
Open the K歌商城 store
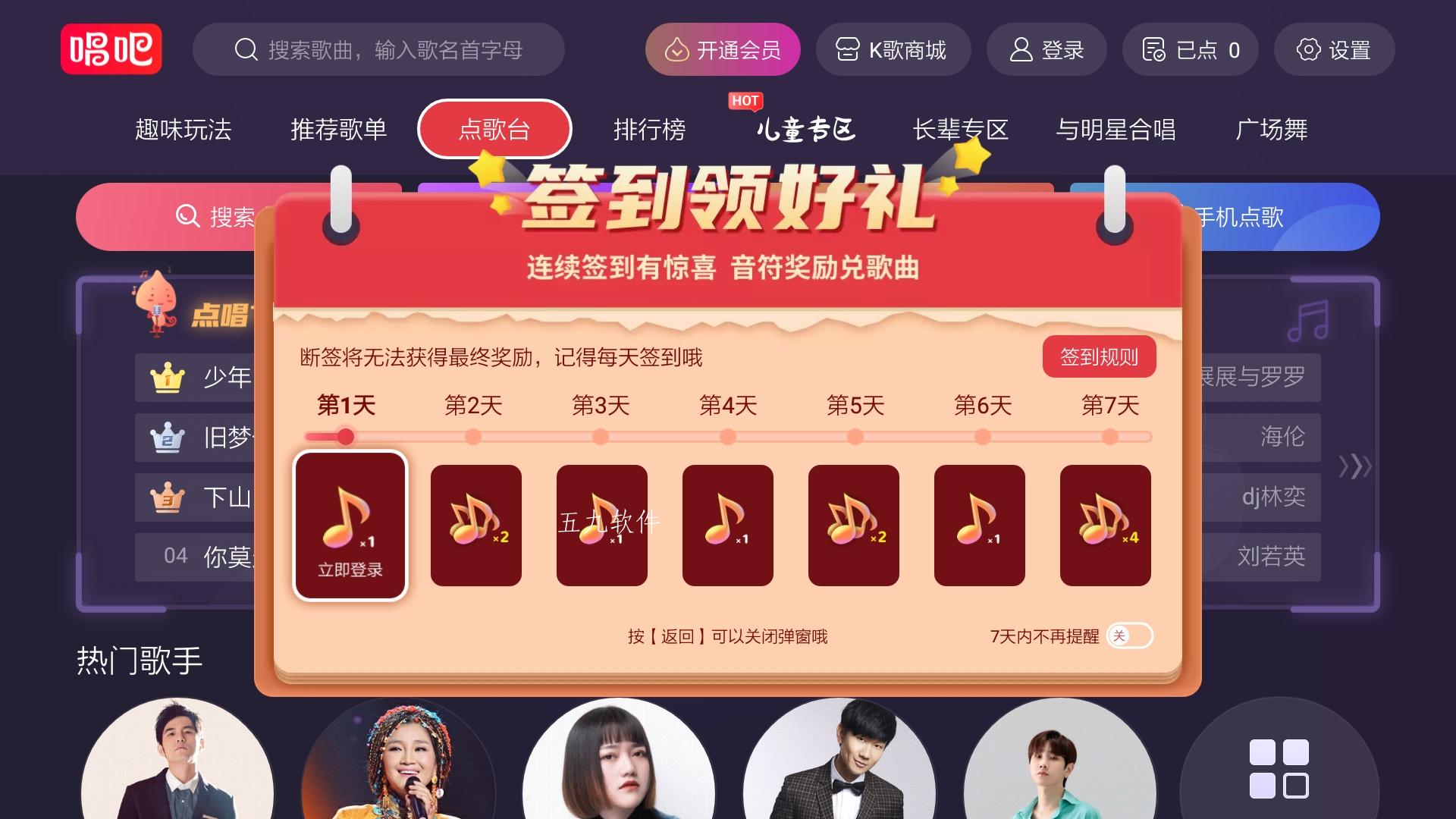coord(893,50)
